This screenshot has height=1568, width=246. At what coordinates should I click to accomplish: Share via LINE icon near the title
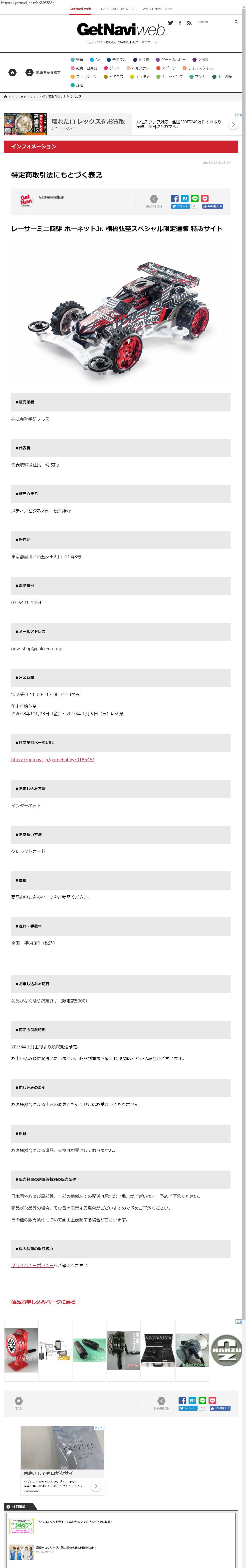pos(195,198)
